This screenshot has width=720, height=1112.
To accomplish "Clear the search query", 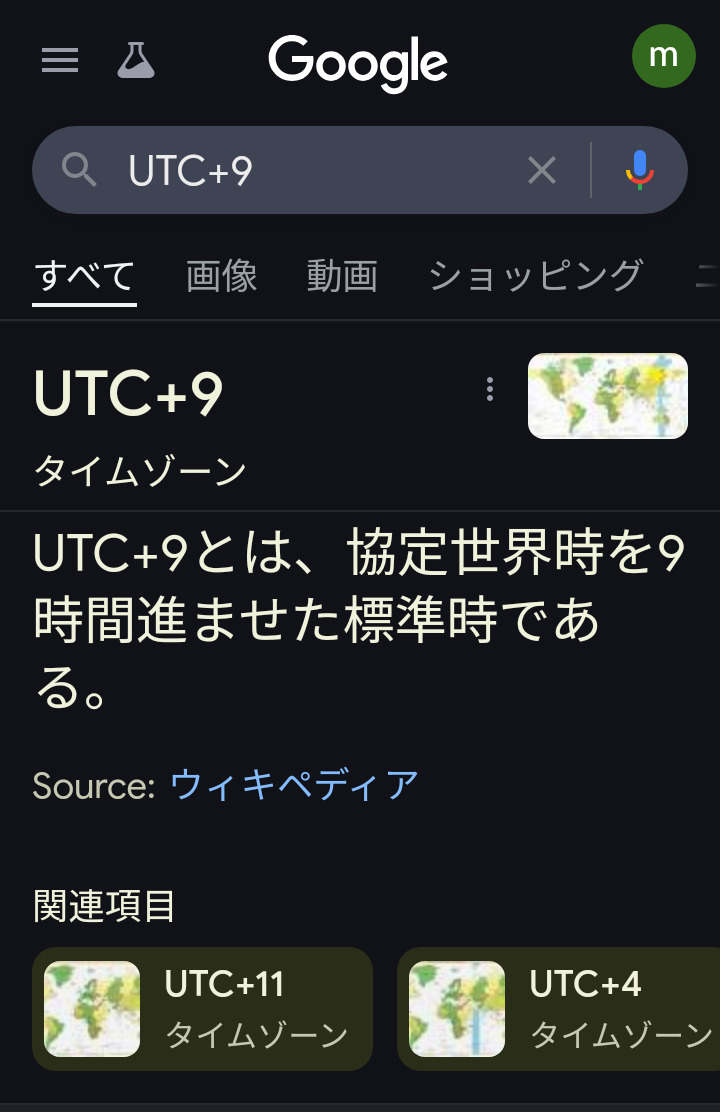I will click(542, 171).
